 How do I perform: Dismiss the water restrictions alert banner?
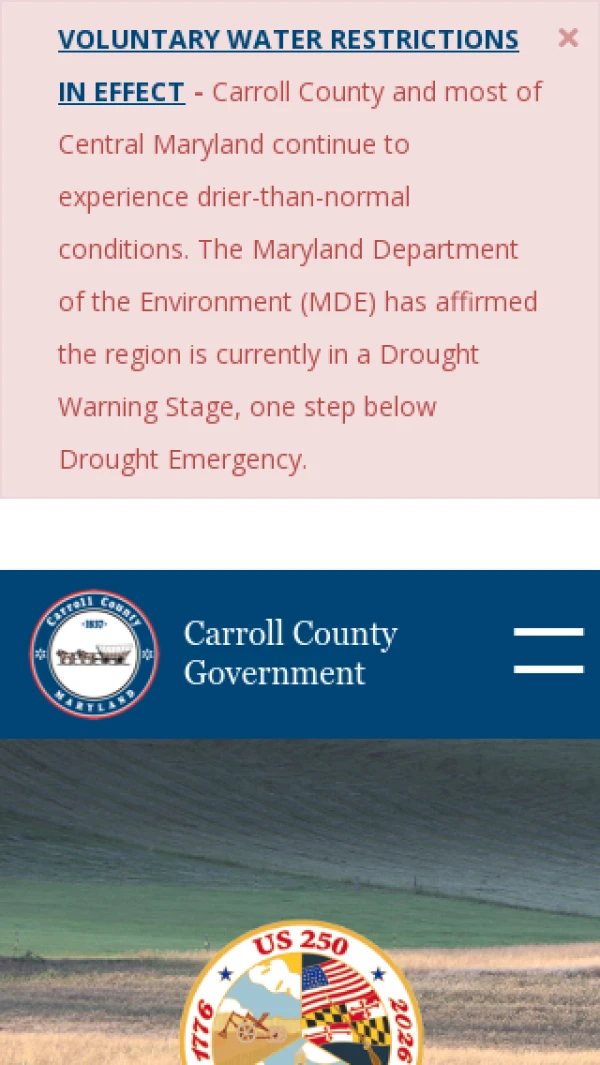tap(568, 38)
